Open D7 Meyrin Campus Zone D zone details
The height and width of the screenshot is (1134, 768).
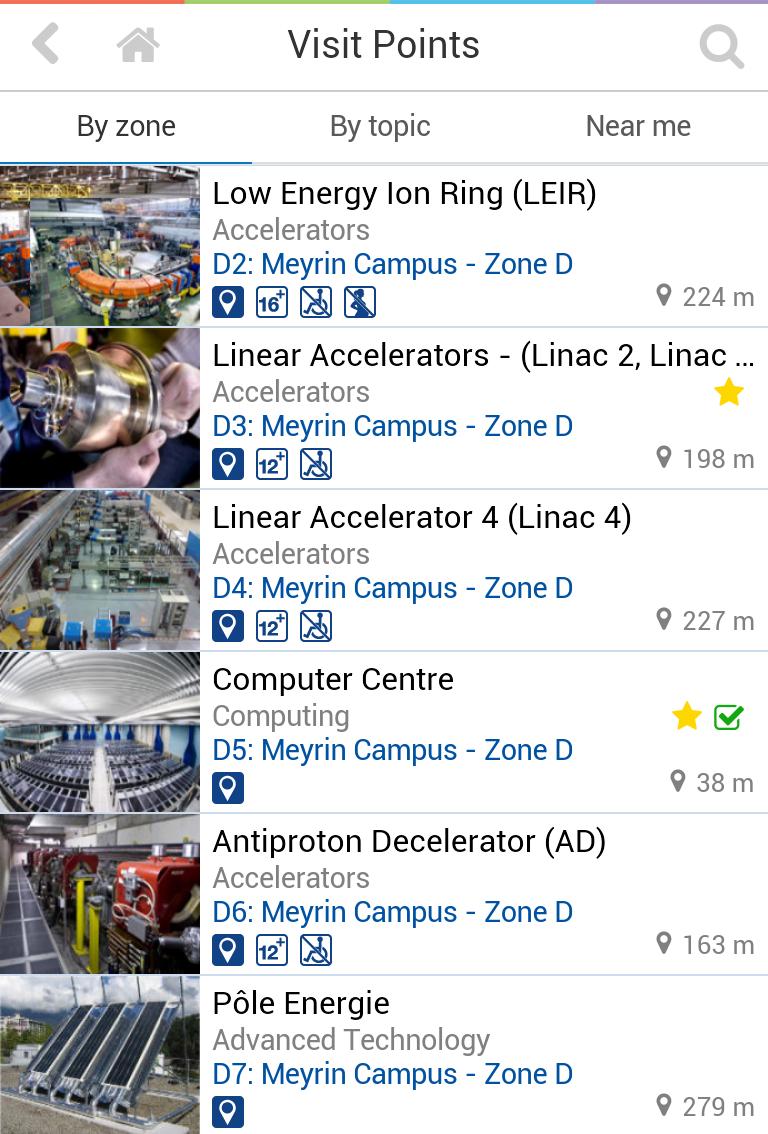point(392,1073)
